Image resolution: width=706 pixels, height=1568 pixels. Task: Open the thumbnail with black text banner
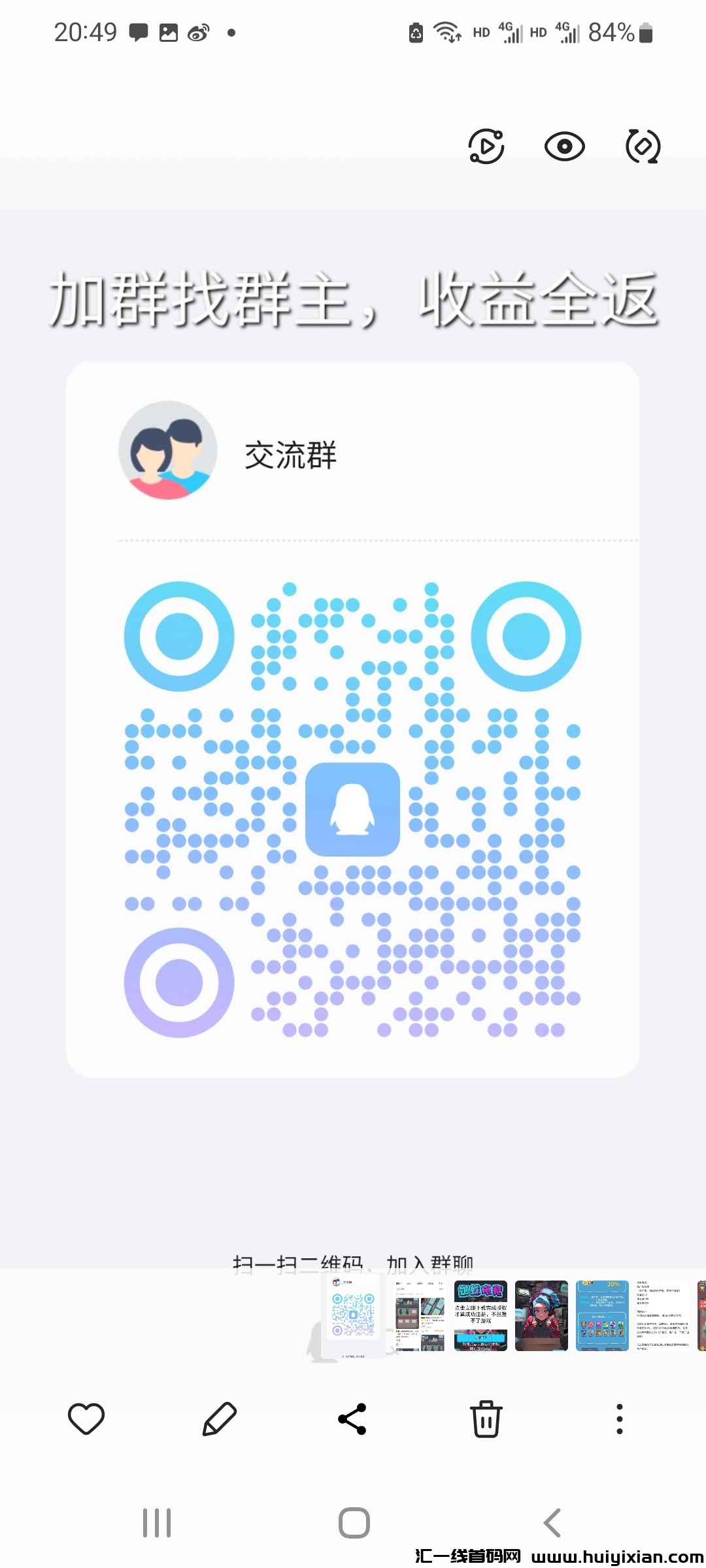click(480, 1316)
